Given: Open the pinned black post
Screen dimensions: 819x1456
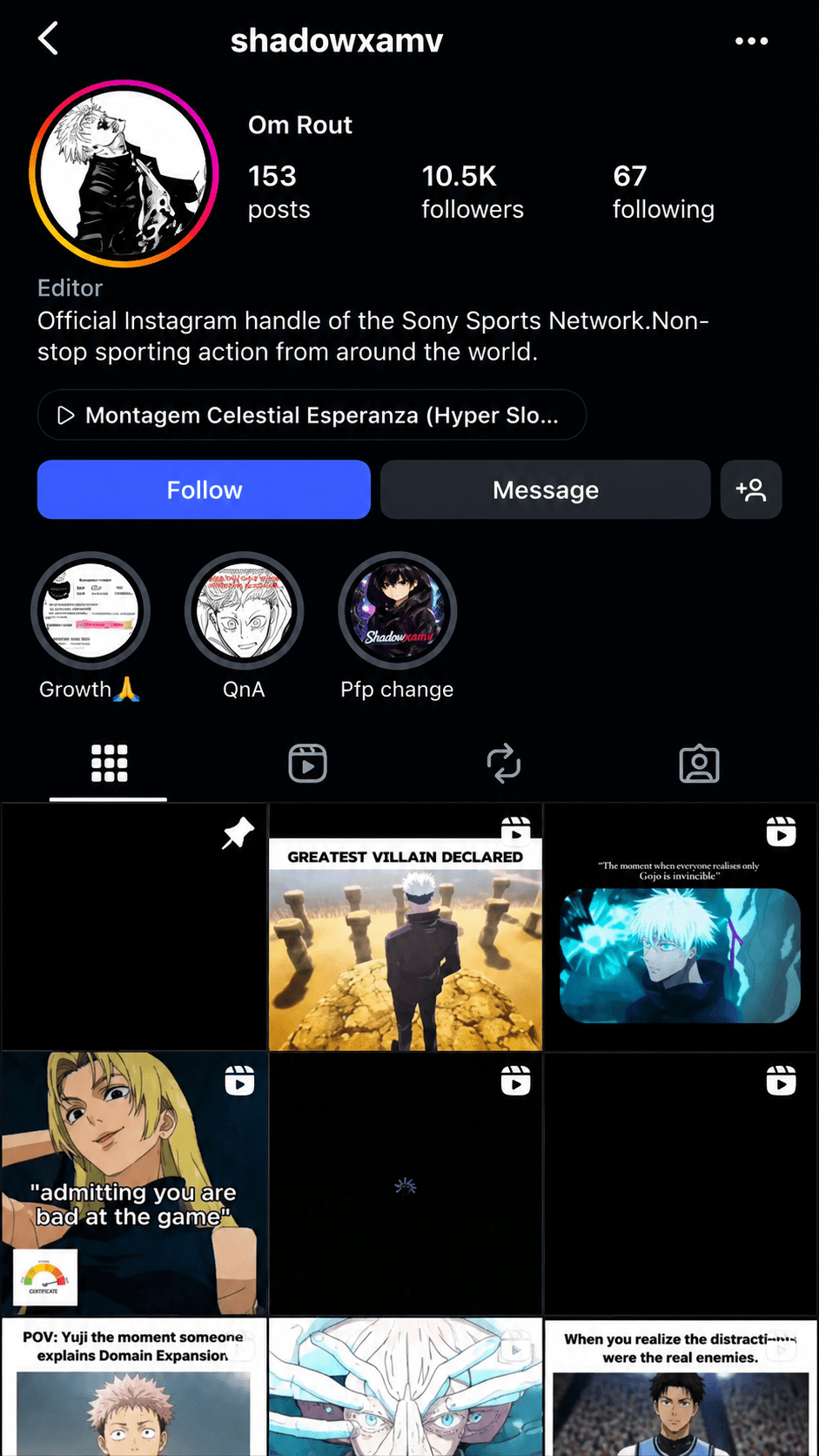Looking at the screenshot, I should tap(134, 927).
